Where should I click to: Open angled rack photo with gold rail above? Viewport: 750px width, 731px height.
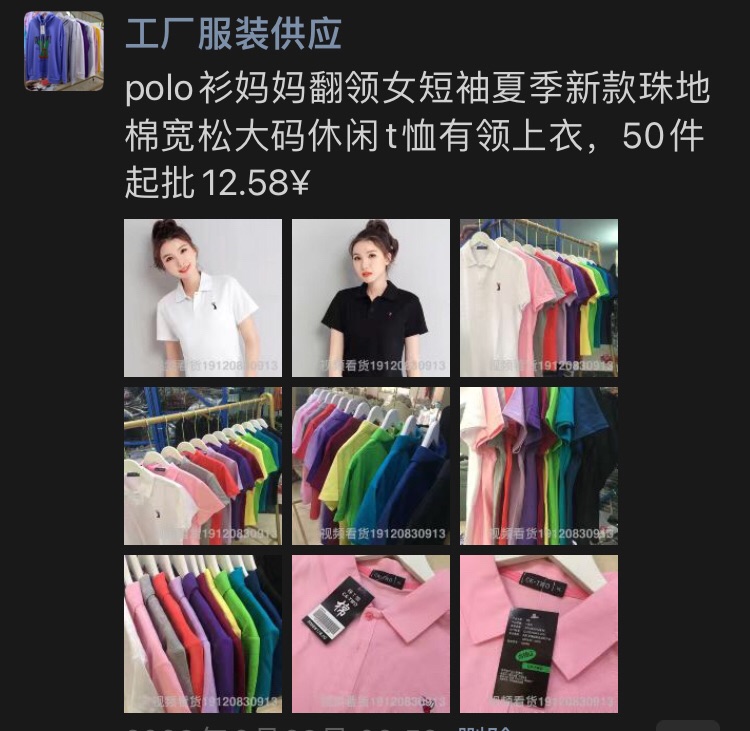(x=203, y=466)
